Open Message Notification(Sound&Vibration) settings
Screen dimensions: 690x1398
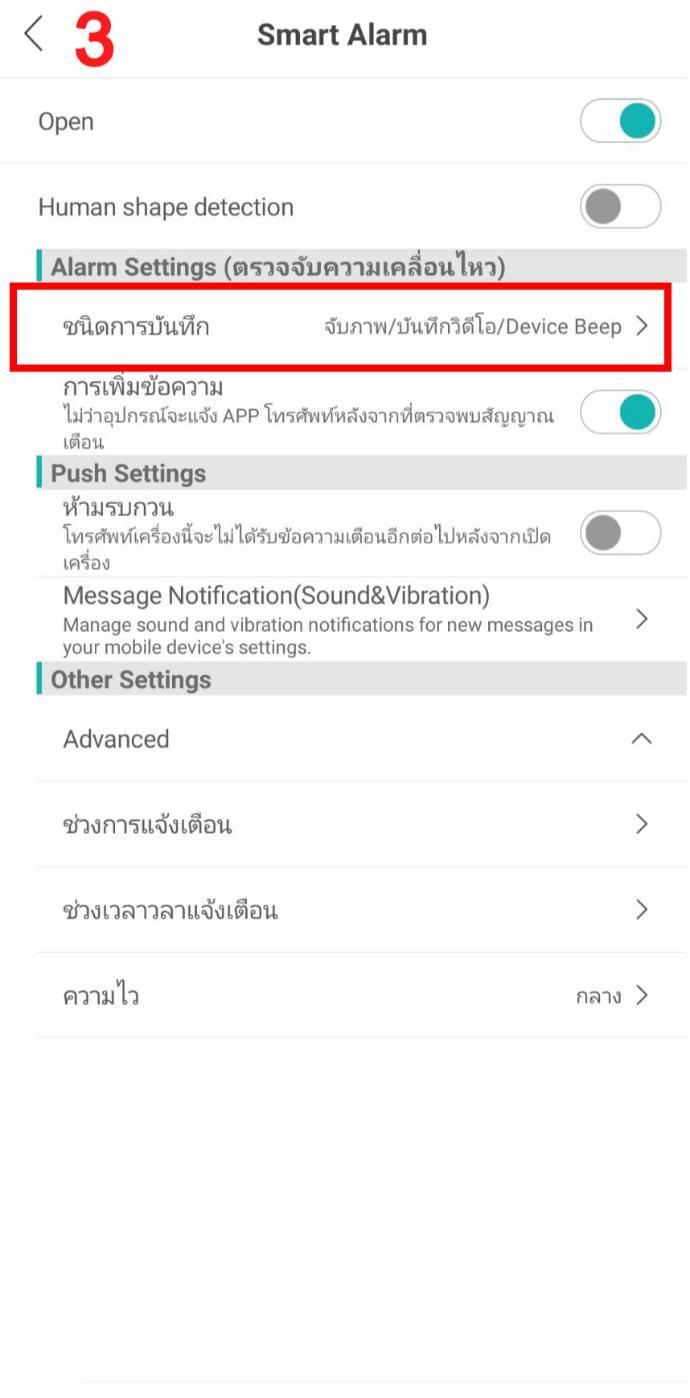(x=345, y=620)
